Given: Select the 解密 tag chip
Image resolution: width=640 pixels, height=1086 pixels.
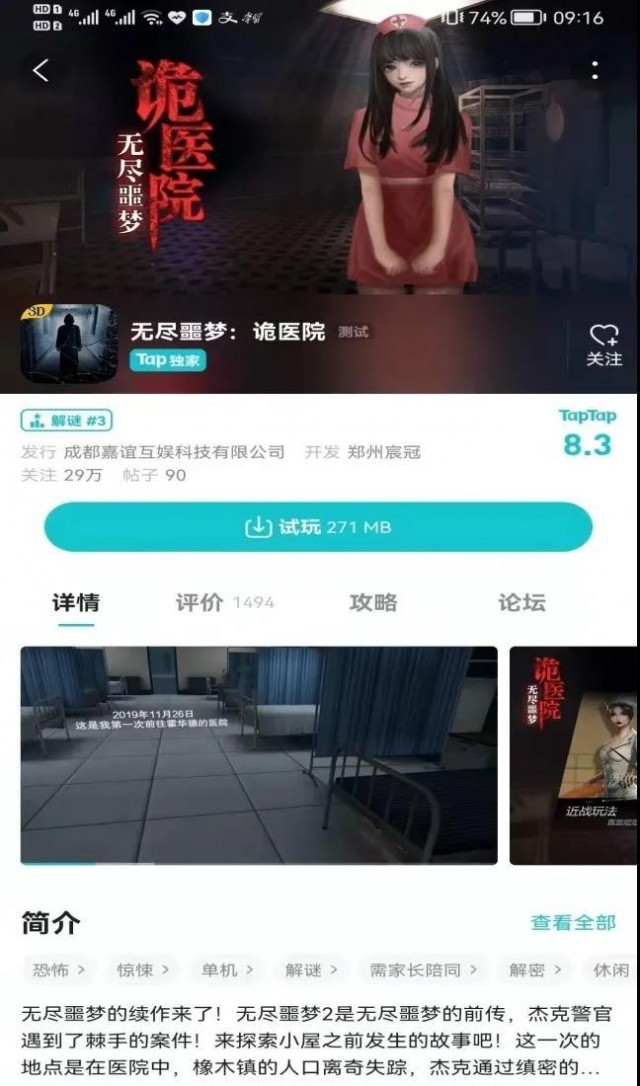Looking at the screenshot, I should tap(534, 969).
